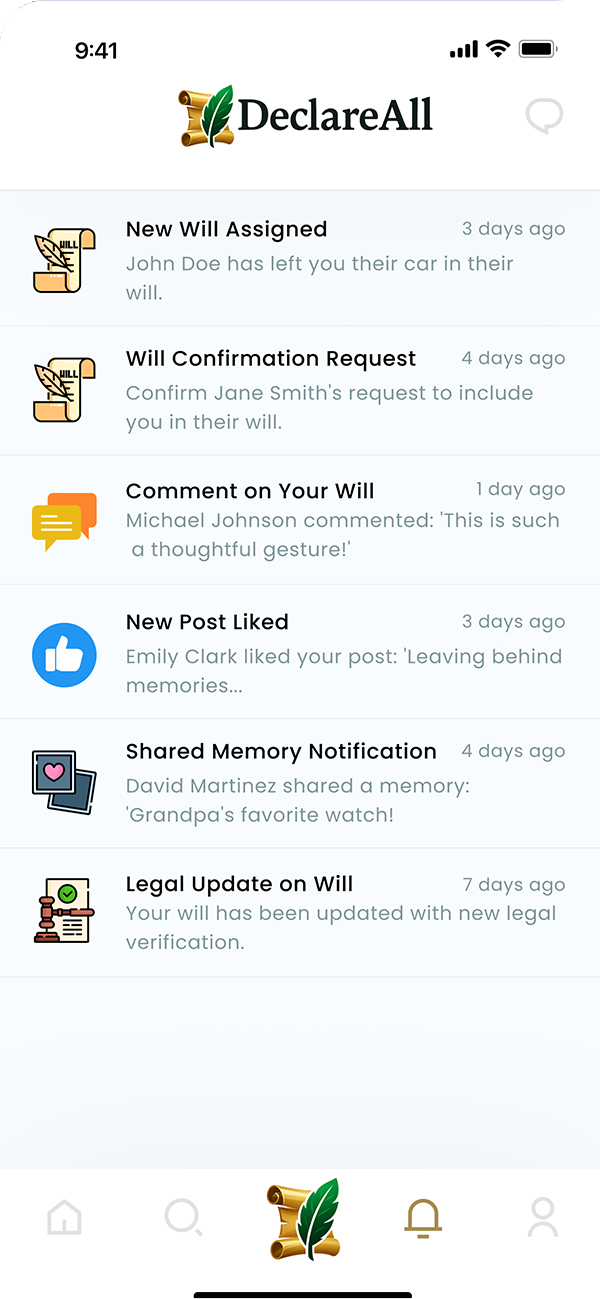
Task: Open the chat bubble icon in header
Action: [x=544, y=116]
